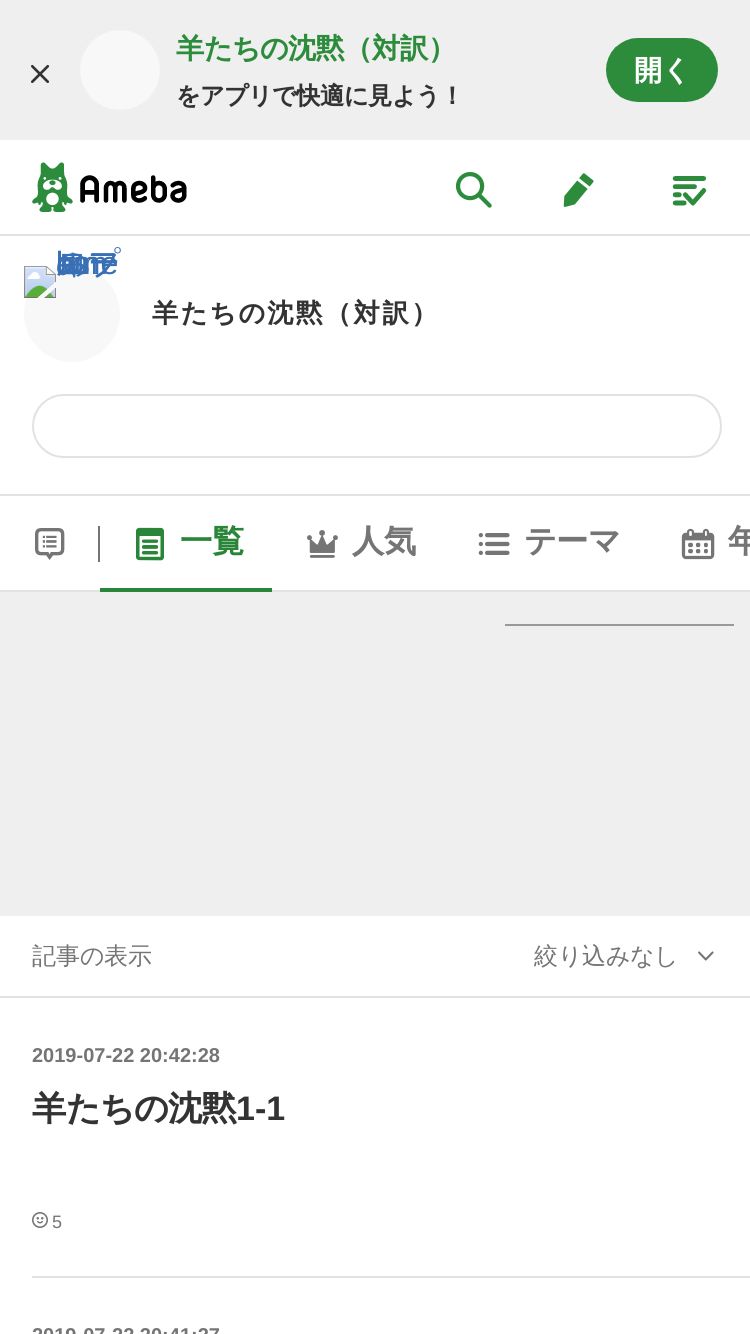Open the article 羊たちの沈黙1-1
The image size is (750, 1334).
pyautogui.click(x=158, y=1108)
